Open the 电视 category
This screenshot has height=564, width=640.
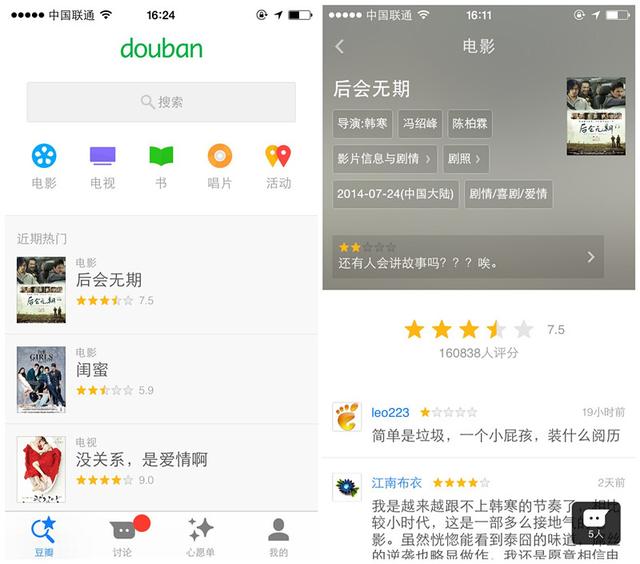(102, 165)
